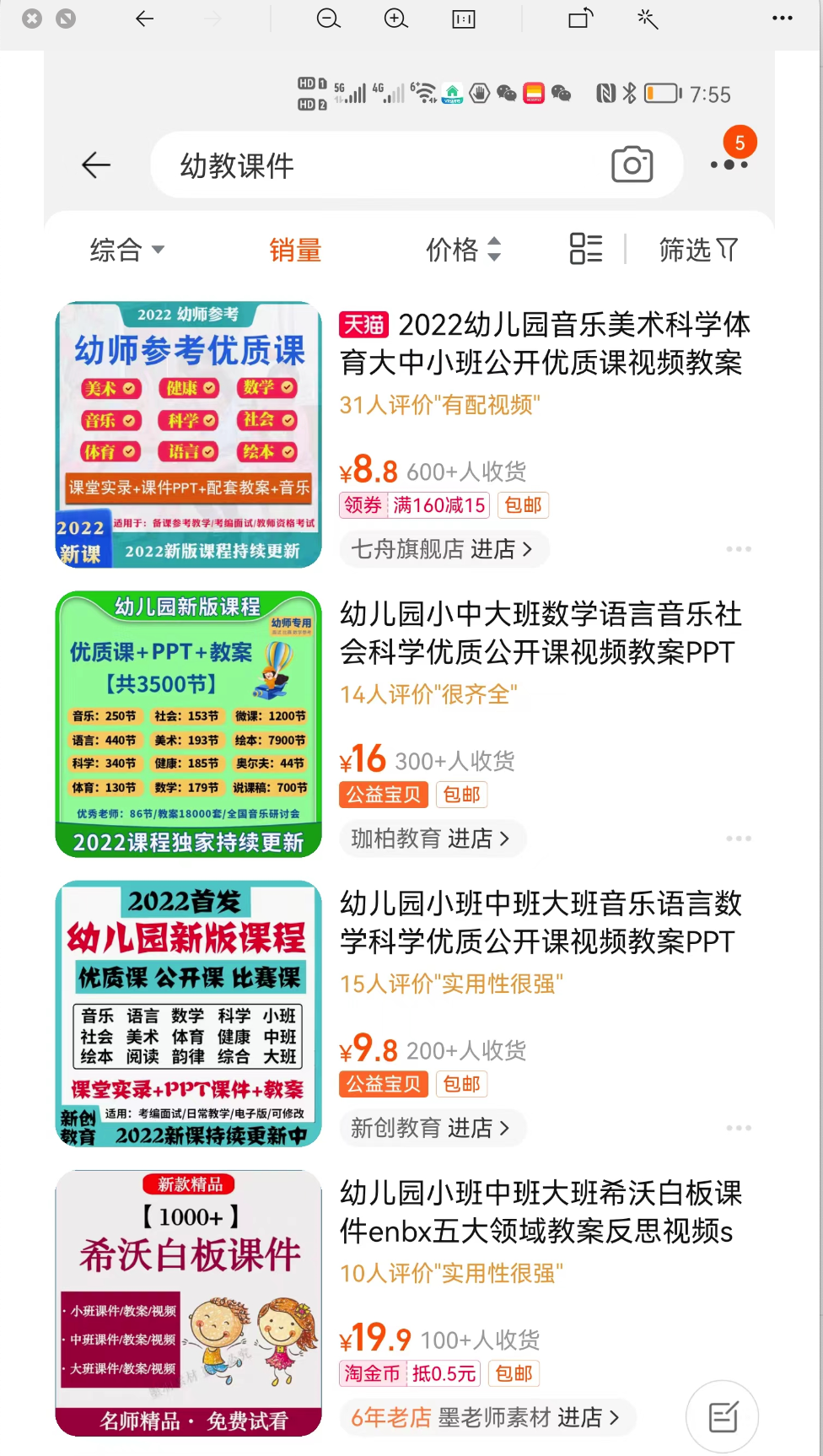Click the back arrow in the top toolbar
This screenshot has width=823, height=1456.
click(144, 19)
